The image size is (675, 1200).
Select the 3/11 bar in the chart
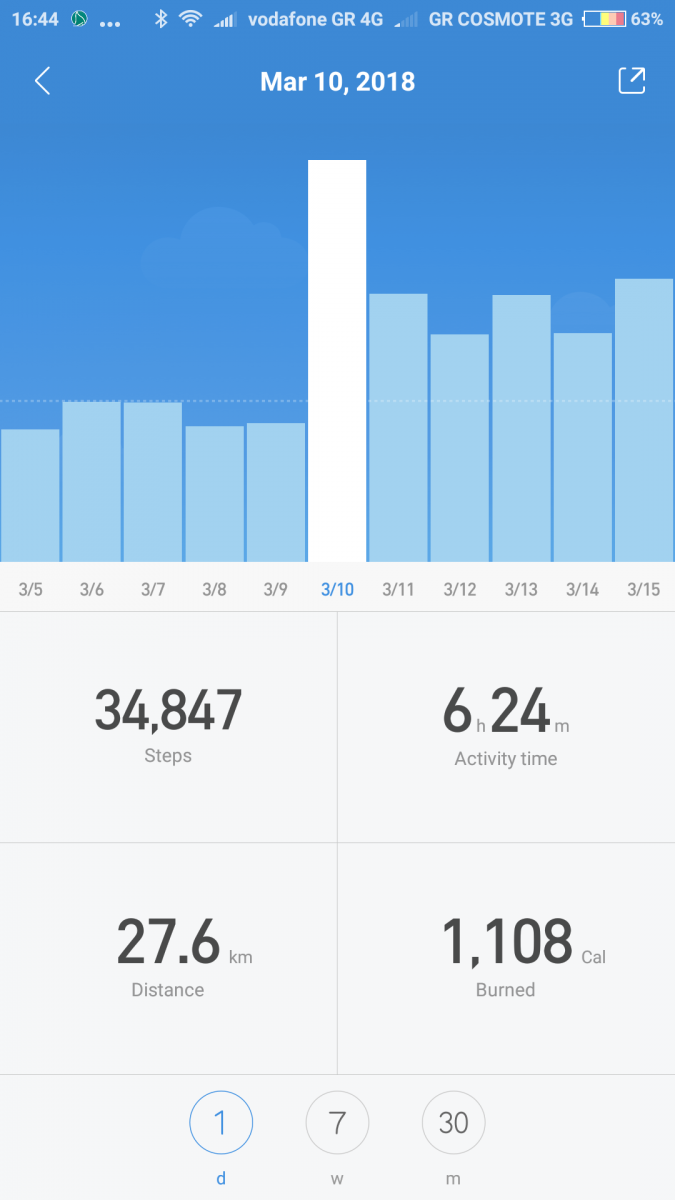398,427
